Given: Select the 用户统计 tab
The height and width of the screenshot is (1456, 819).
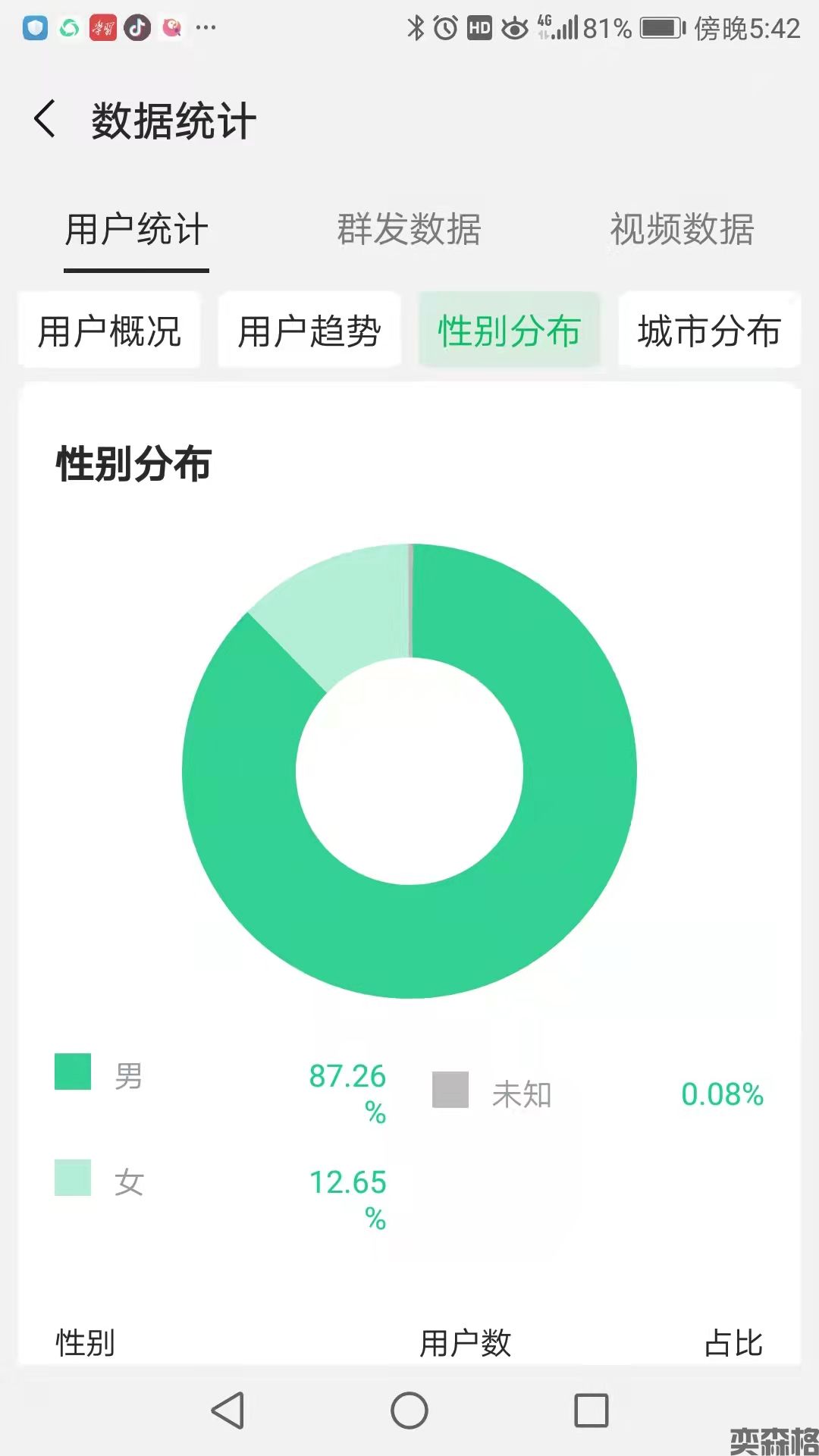Looking at the screenshot, I should point(136,230).
